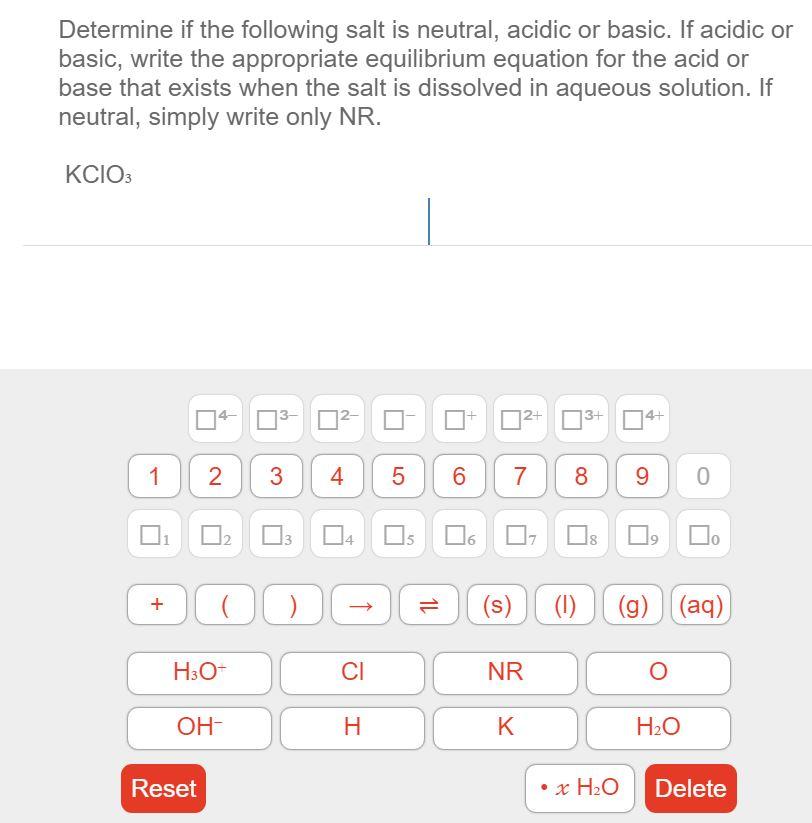Add the (l) state symbol
Image resolution: width=812 pixels, height=823 pixels.
(565, 605)
